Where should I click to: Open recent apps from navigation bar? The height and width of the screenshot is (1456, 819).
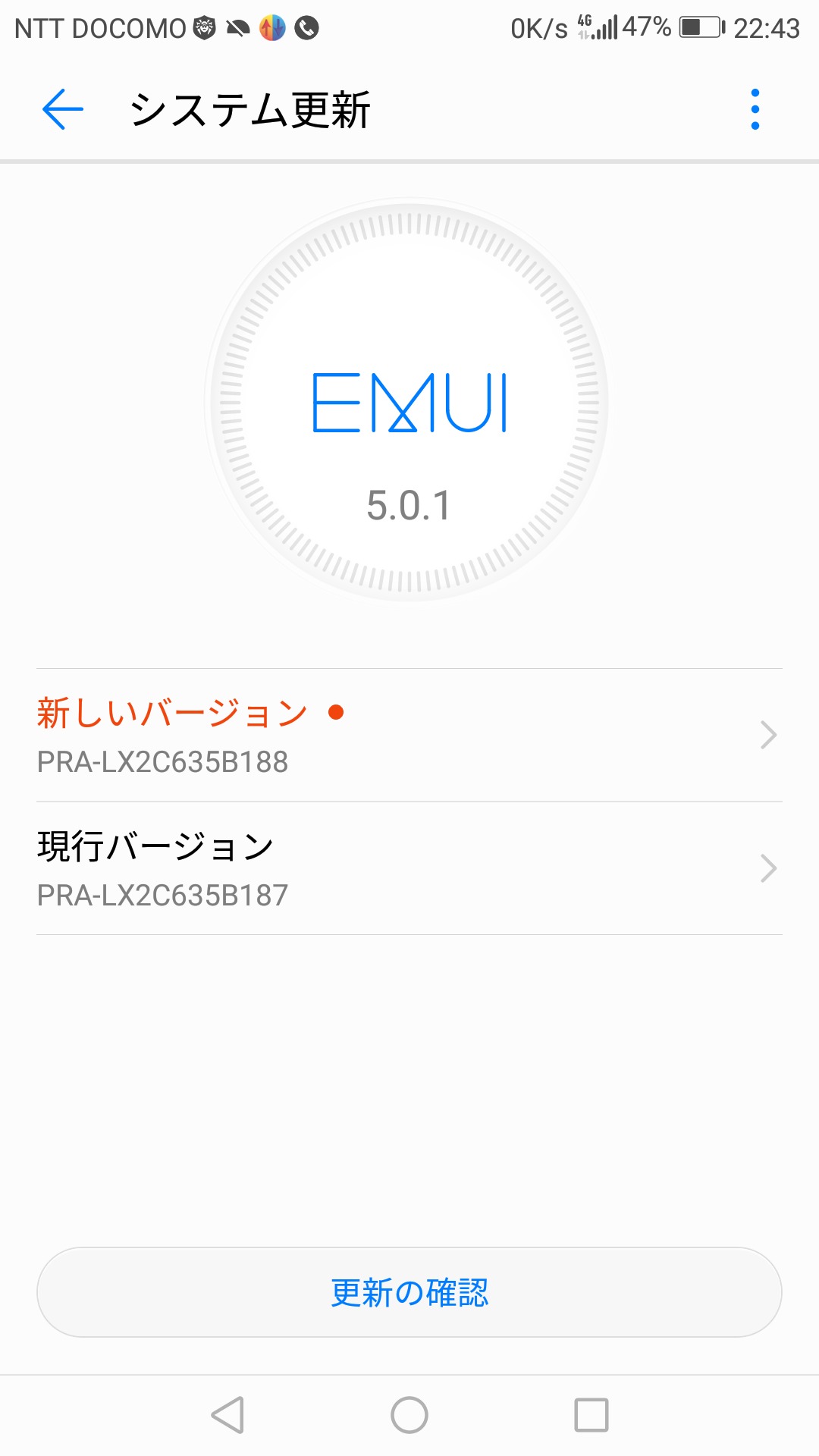click(x=591, y=1415)
